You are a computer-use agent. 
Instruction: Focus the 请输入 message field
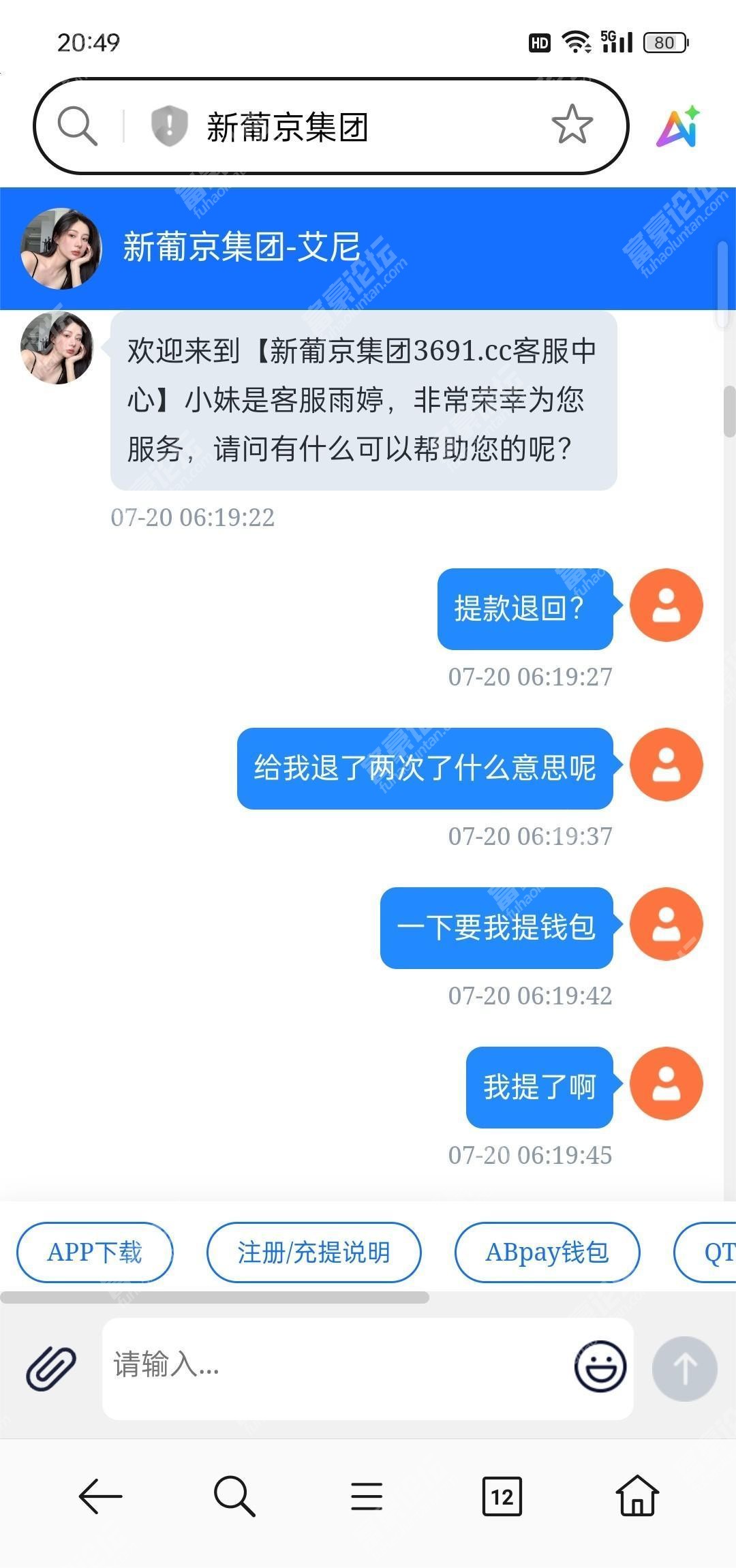click(334, 1368)
